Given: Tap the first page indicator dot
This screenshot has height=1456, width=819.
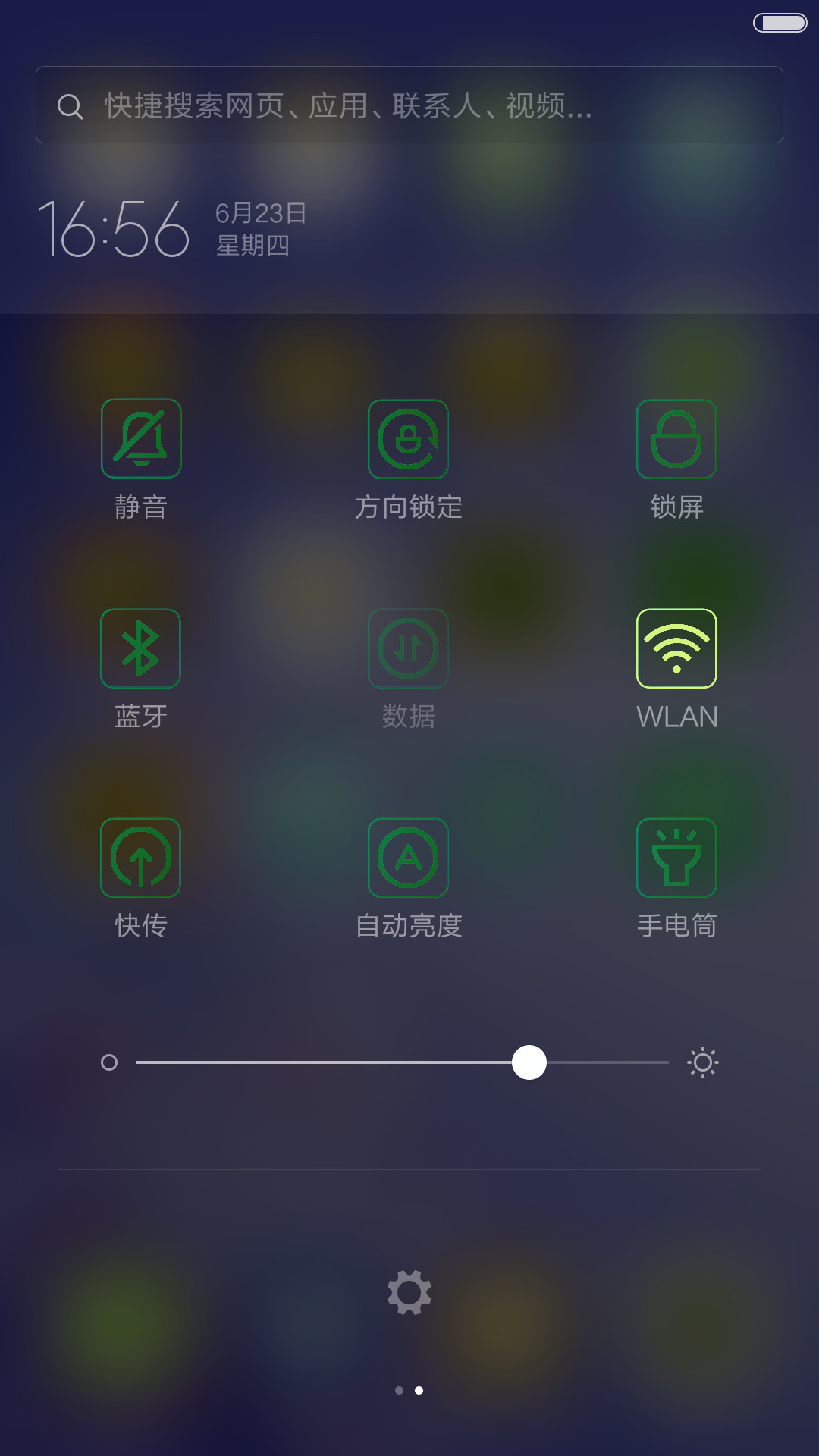Looking at the screenshot, I should [399, 1390].
